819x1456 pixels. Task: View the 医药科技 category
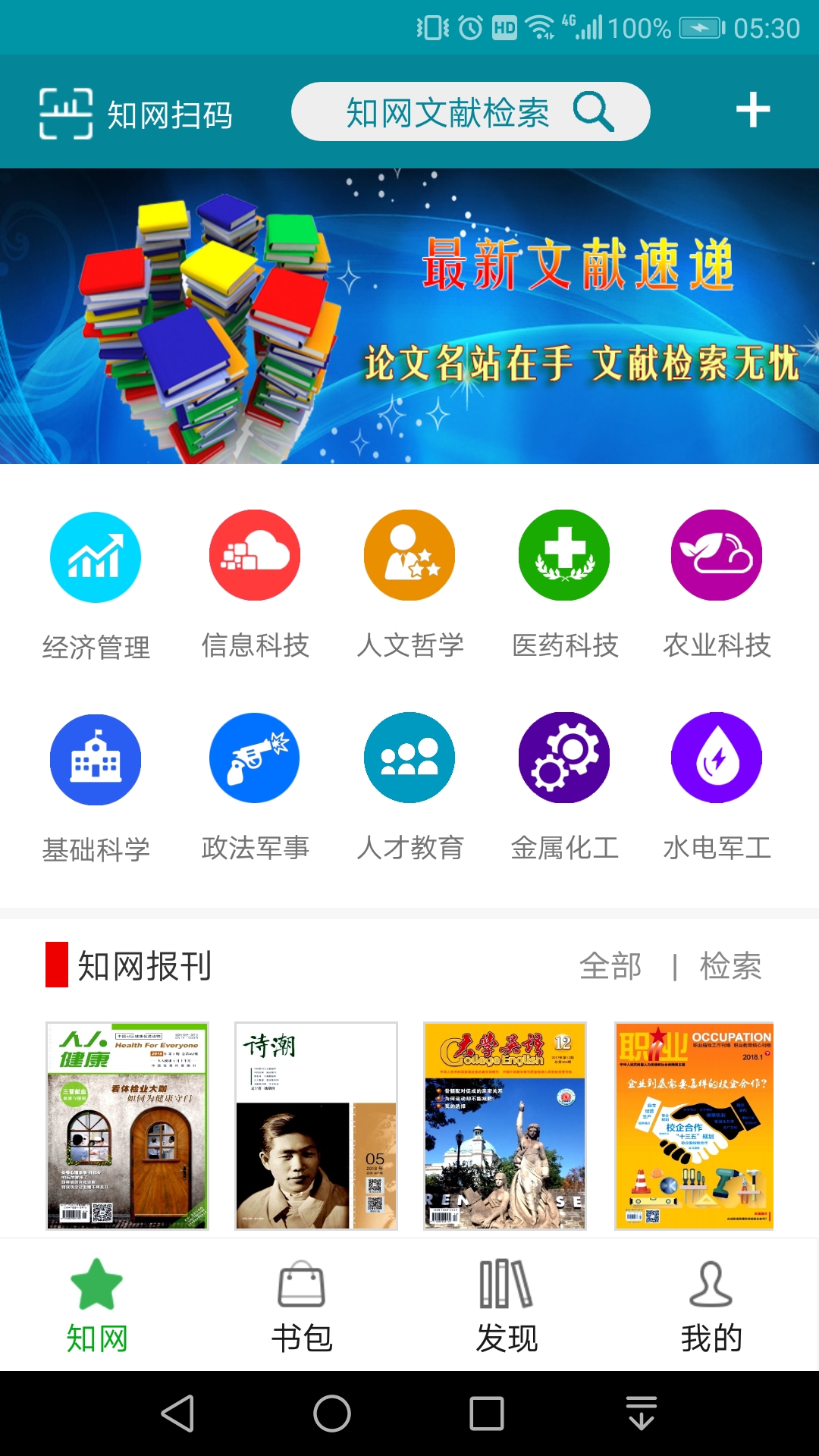(564, 580)
